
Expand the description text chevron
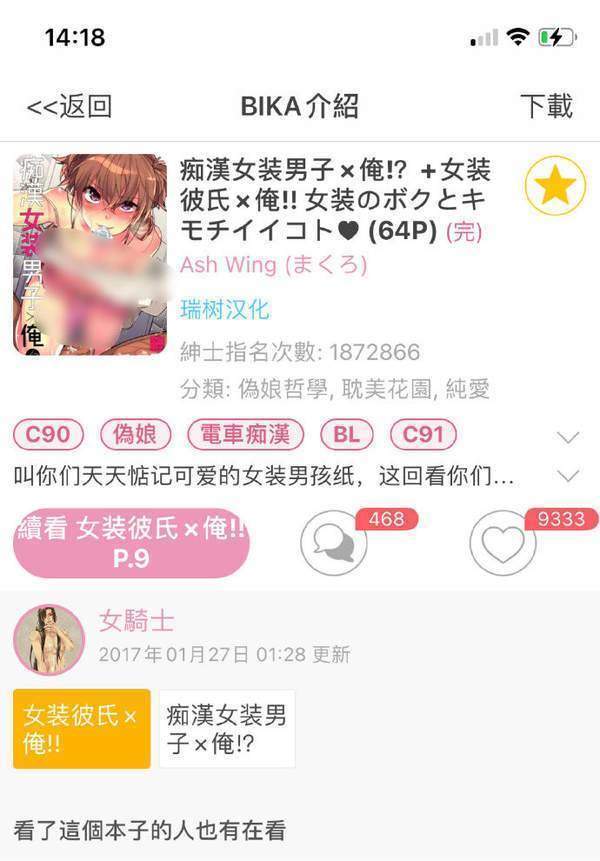(568, 474)
